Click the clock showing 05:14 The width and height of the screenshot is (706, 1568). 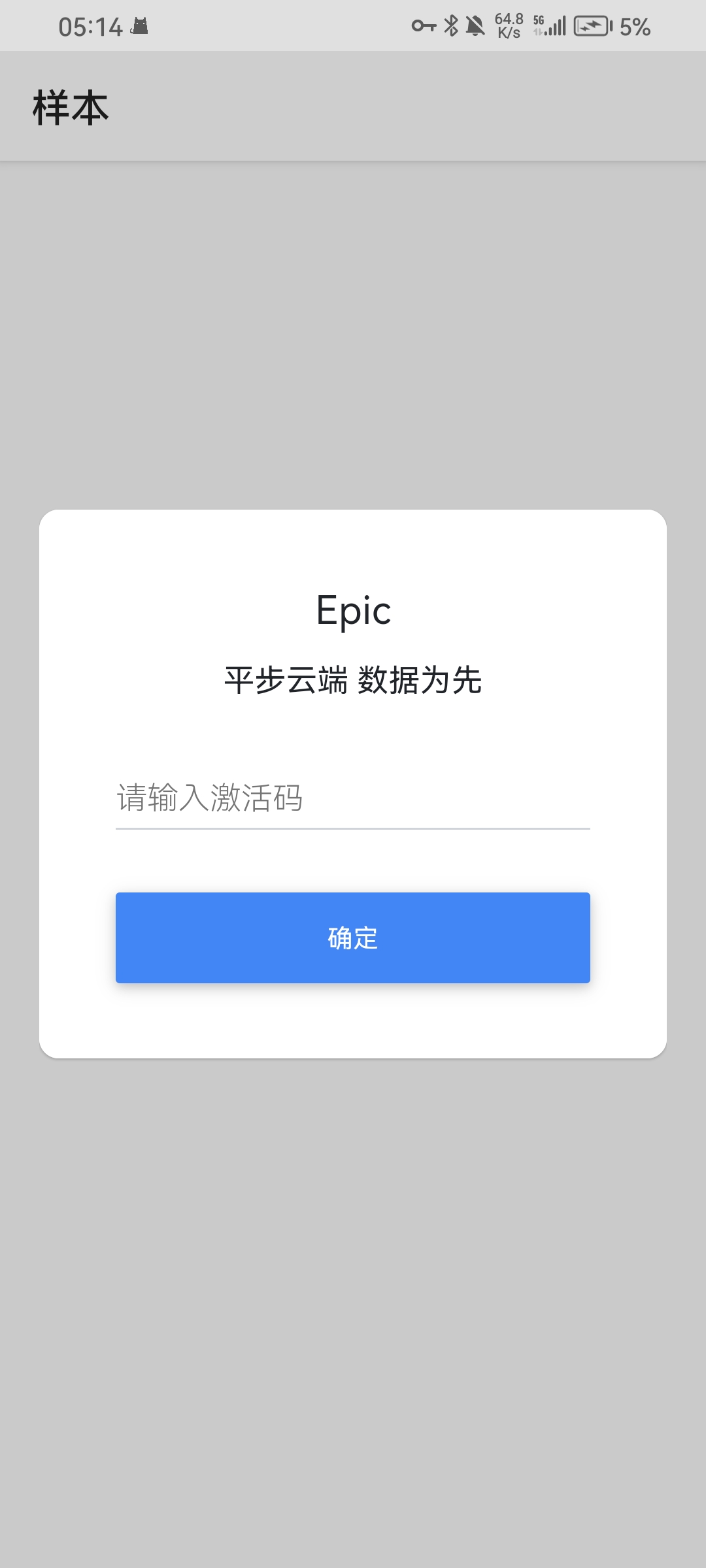click(90, 26)
